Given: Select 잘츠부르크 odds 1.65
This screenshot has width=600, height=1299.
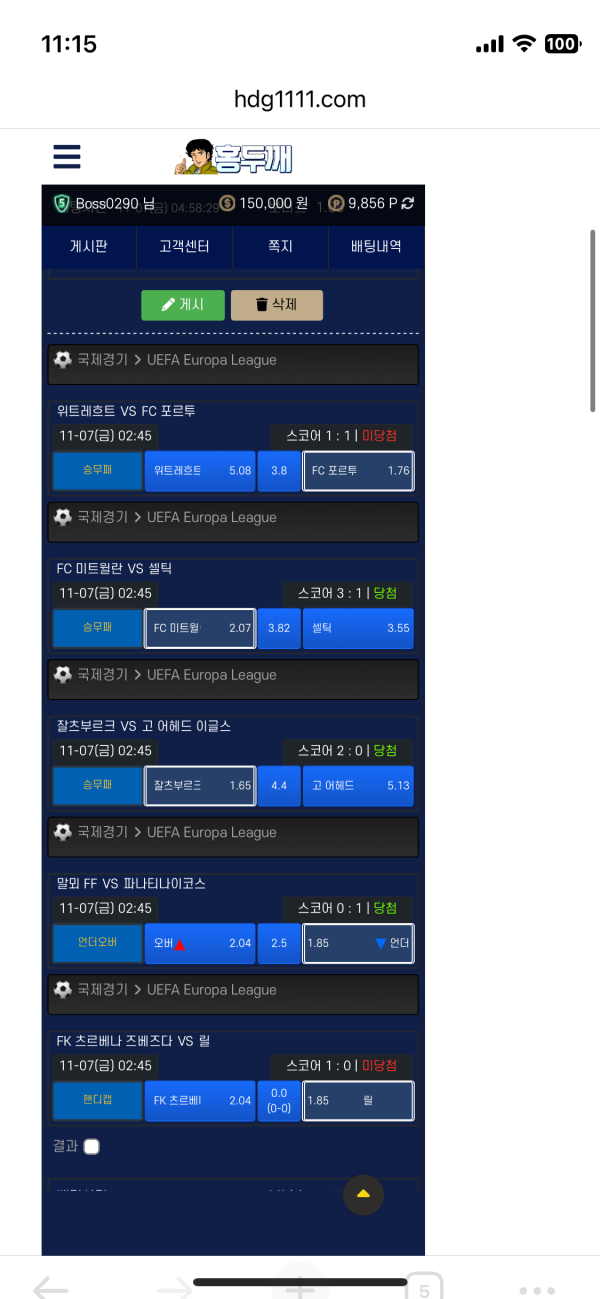Looking at the screenshot, I should [199, 786].
